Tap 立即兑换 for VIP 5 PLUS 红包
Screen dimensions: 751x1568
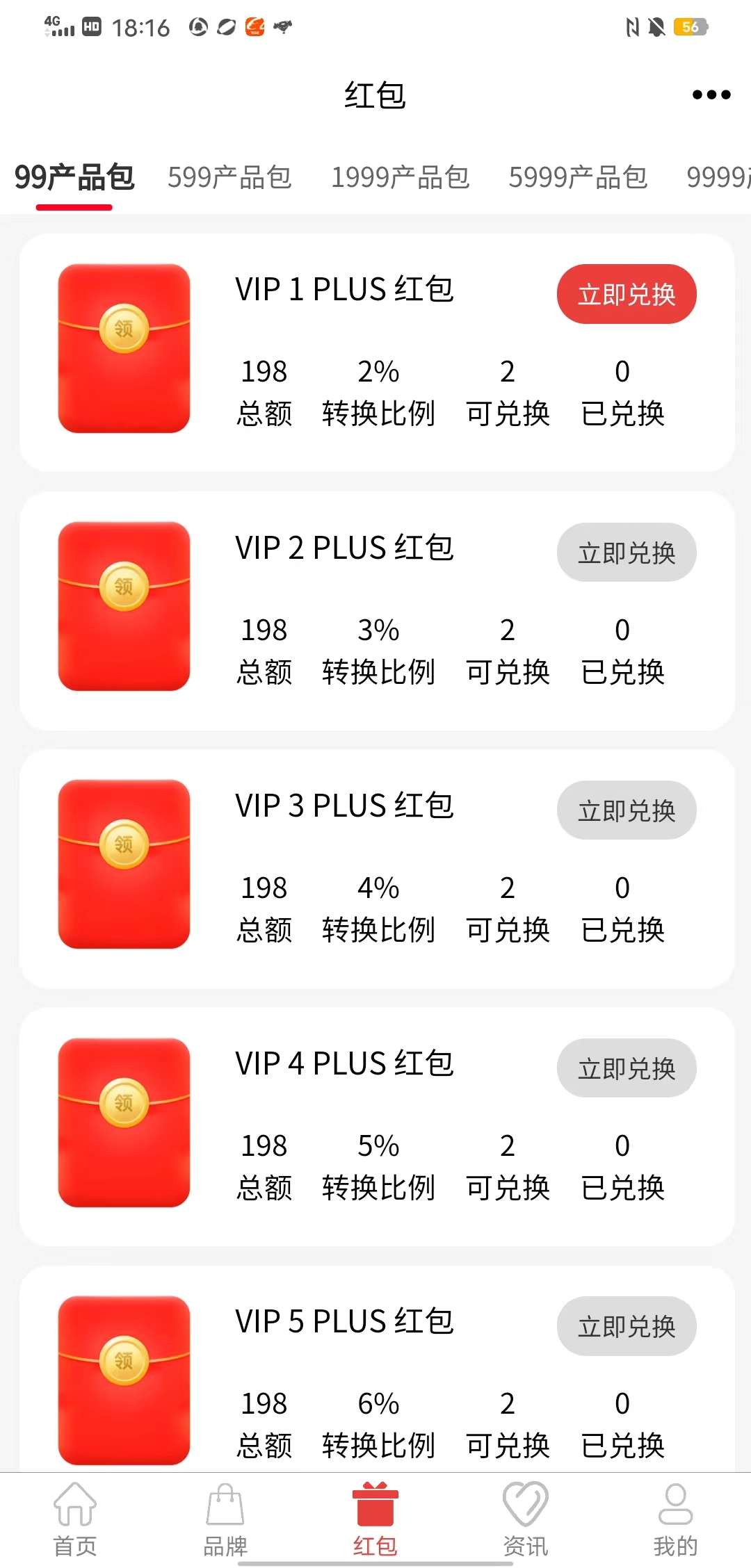pyautogui.click(x=627, y=1326)
